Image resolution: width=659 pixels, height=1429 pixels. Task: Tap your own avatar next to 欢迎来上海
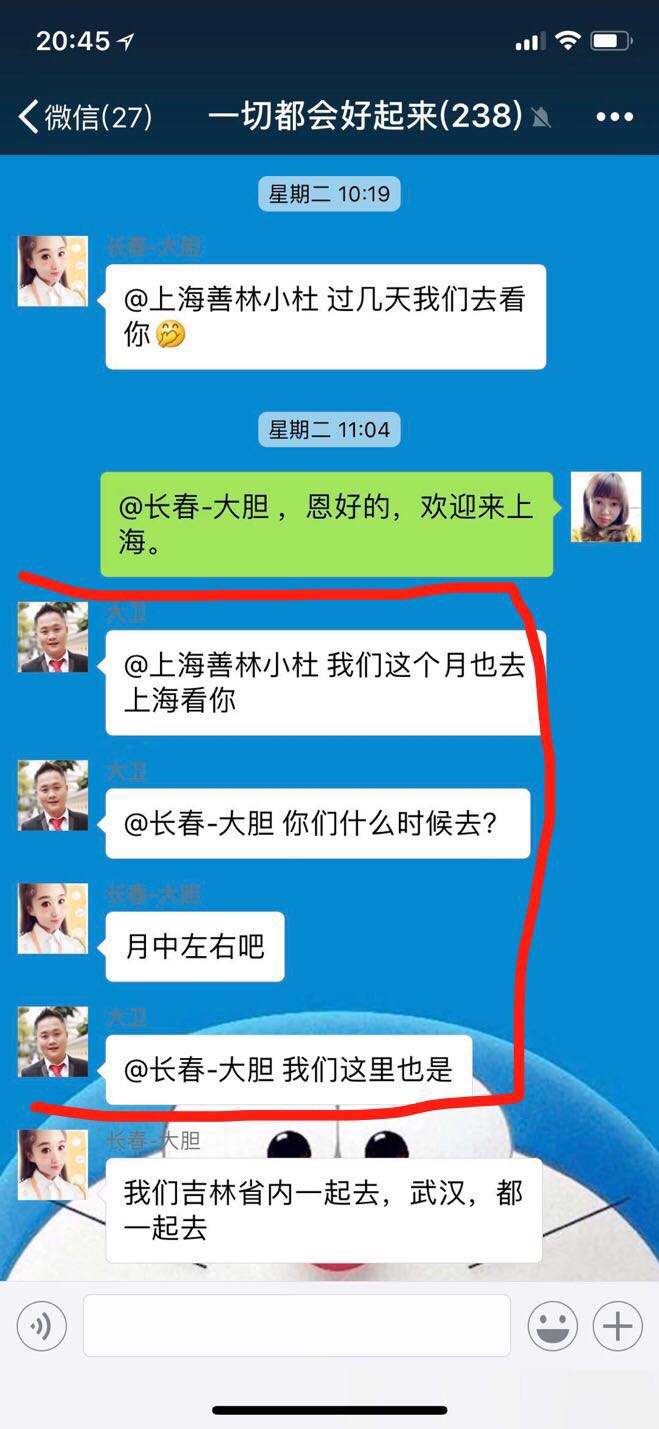tap(605, 507)
